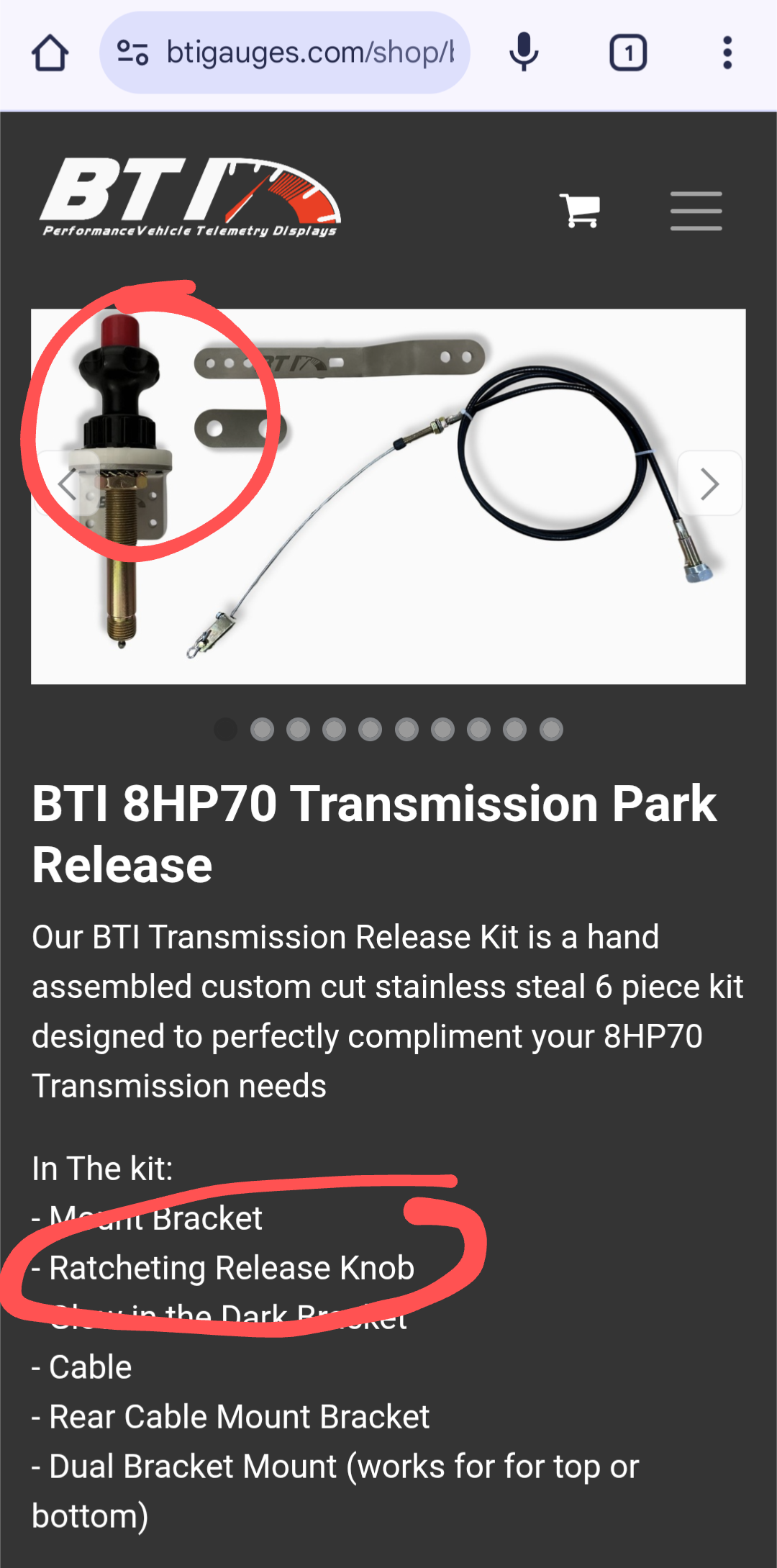Tap the voice search microphone icon

coord(524,53)
